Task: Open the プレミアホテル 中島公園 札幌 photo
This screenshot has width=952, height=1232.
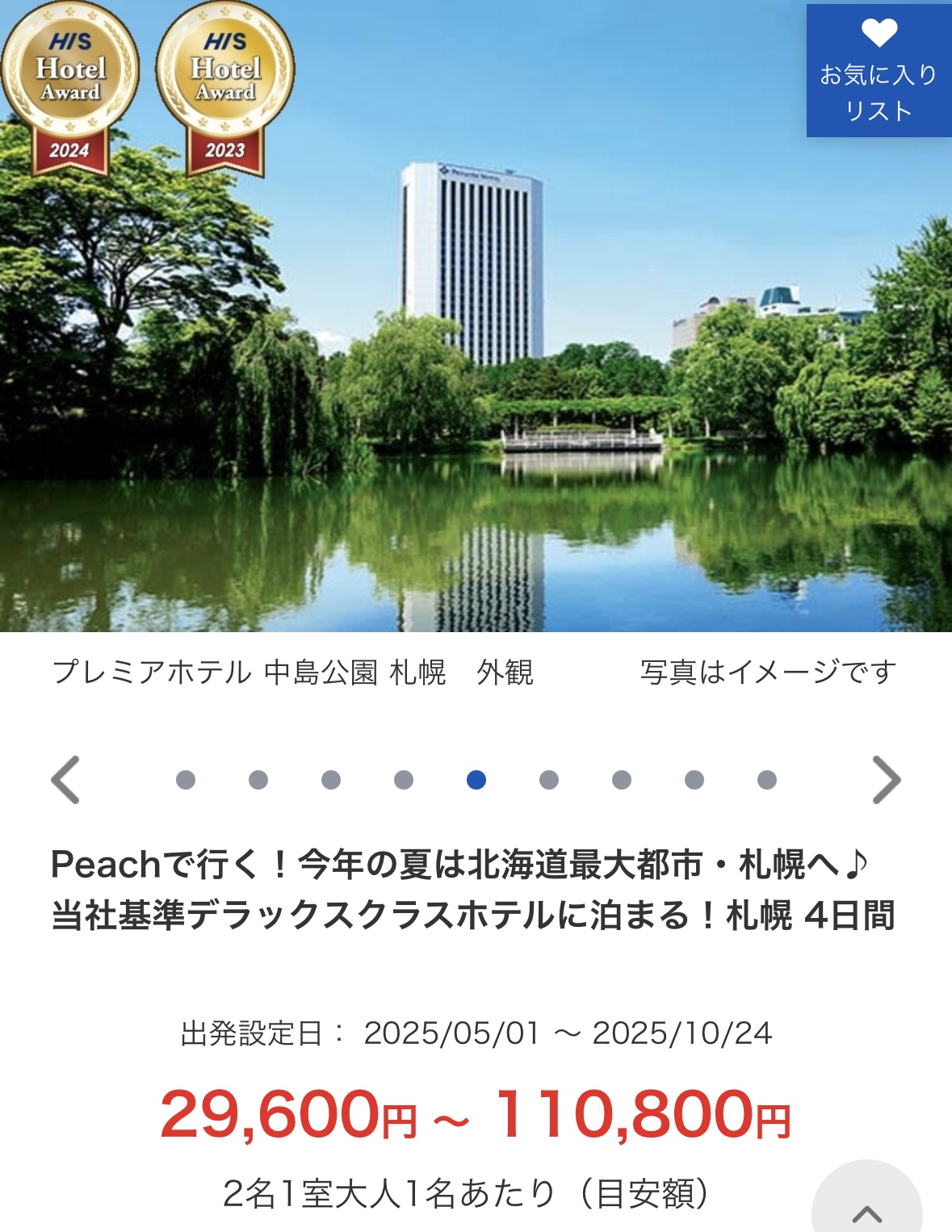Action: point(476,363)
